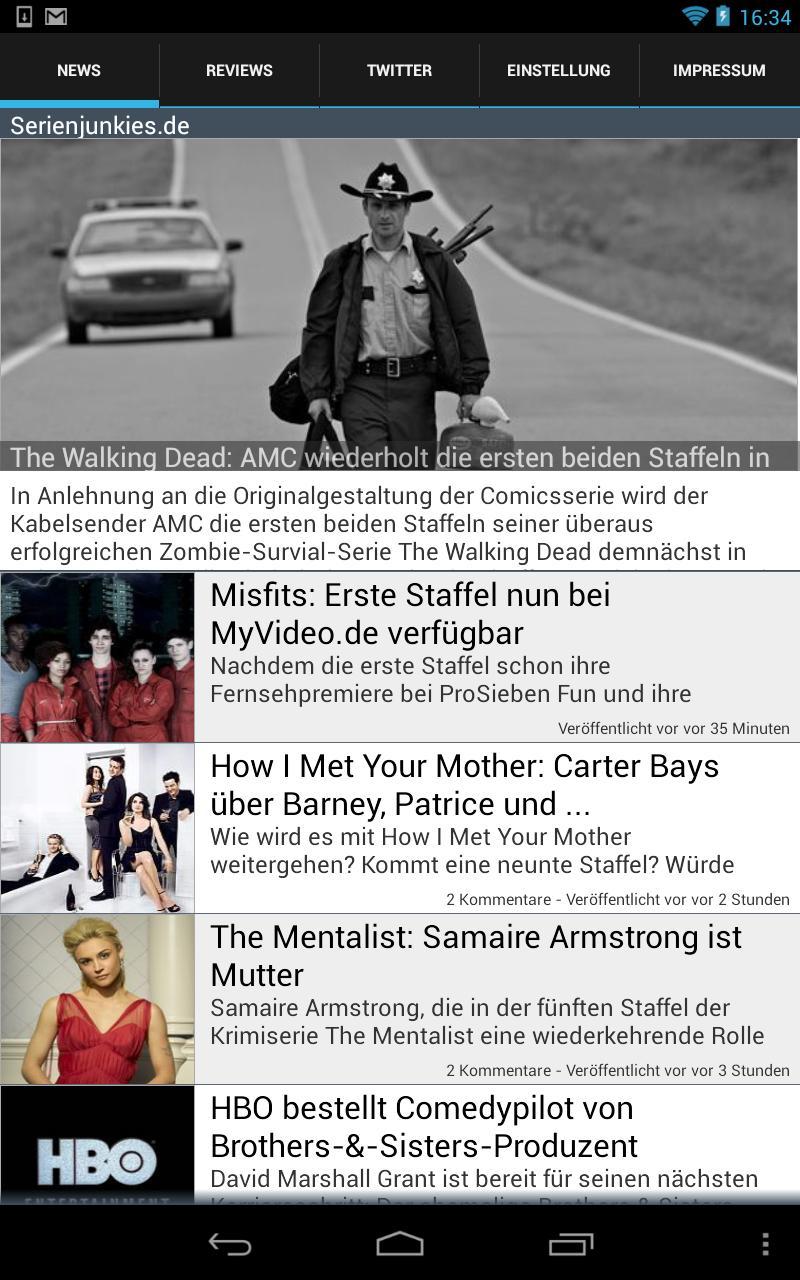Tap the Misfits cast photo thumbnail
The width and height of the screenshot is (800, 1280).
[x=97, y=655]
